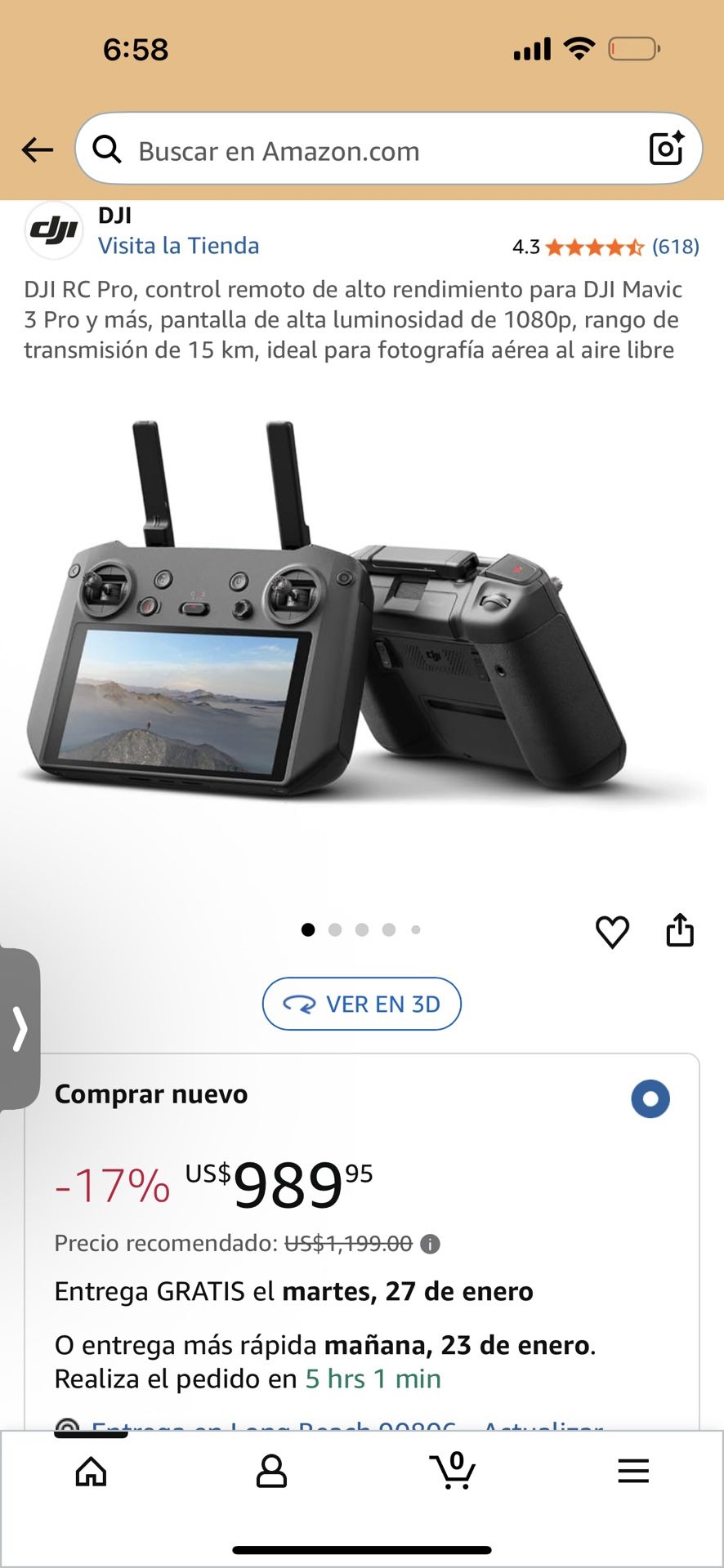Screen dimensions: 724x1568
Task: Select the Comprar nuevo radio option
Action: click(650, 1098)
